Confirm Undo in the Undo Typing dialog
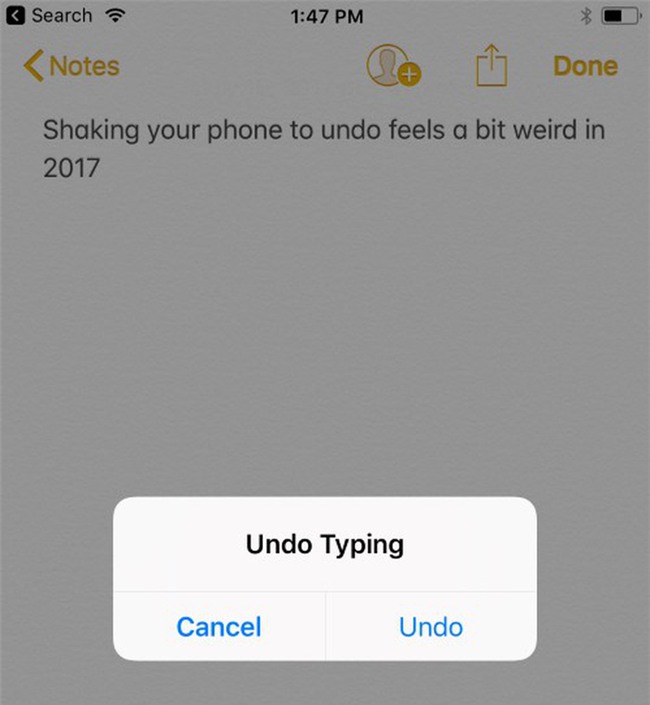Image resolution: width=650 pixels, height=705 pixels. pos(431,627)
